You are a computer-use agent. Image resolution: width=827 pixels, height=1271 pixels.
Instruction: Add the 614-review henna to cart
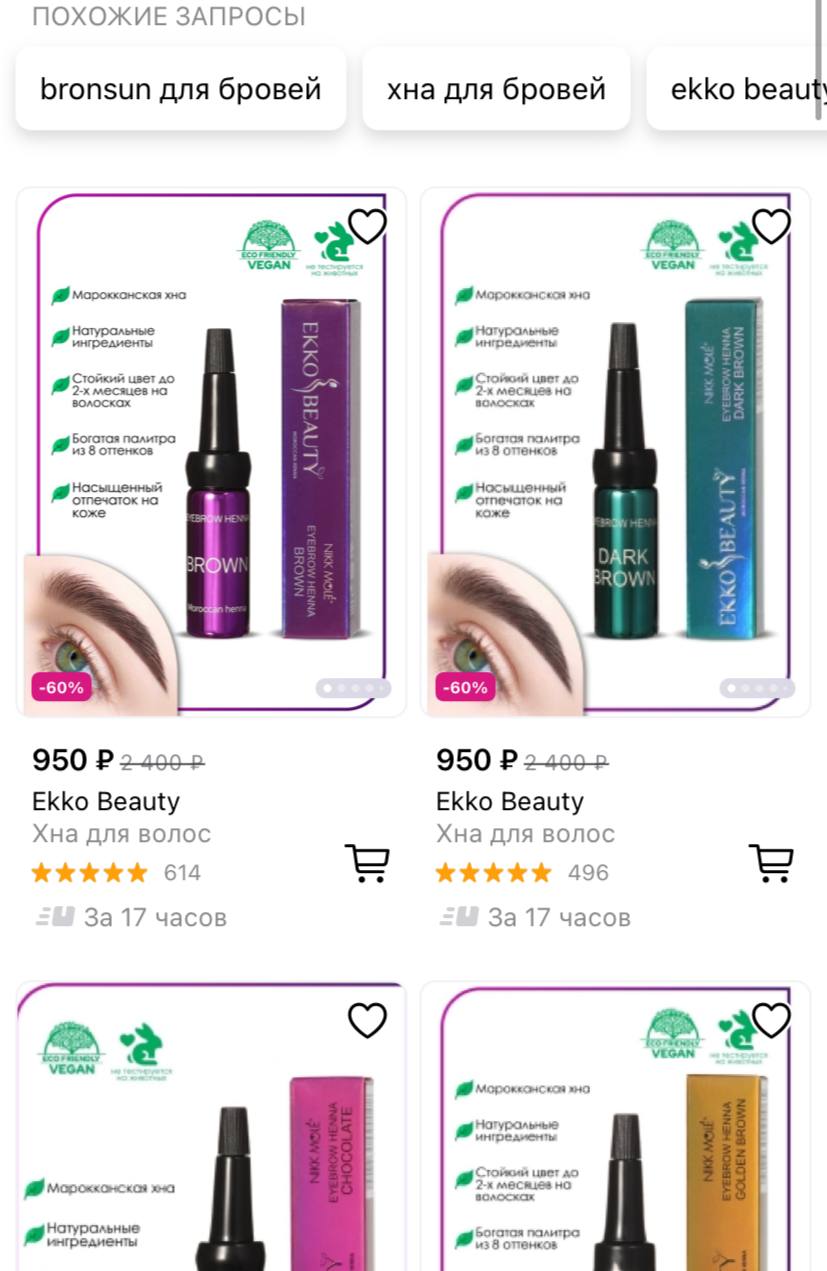point(367,863)
